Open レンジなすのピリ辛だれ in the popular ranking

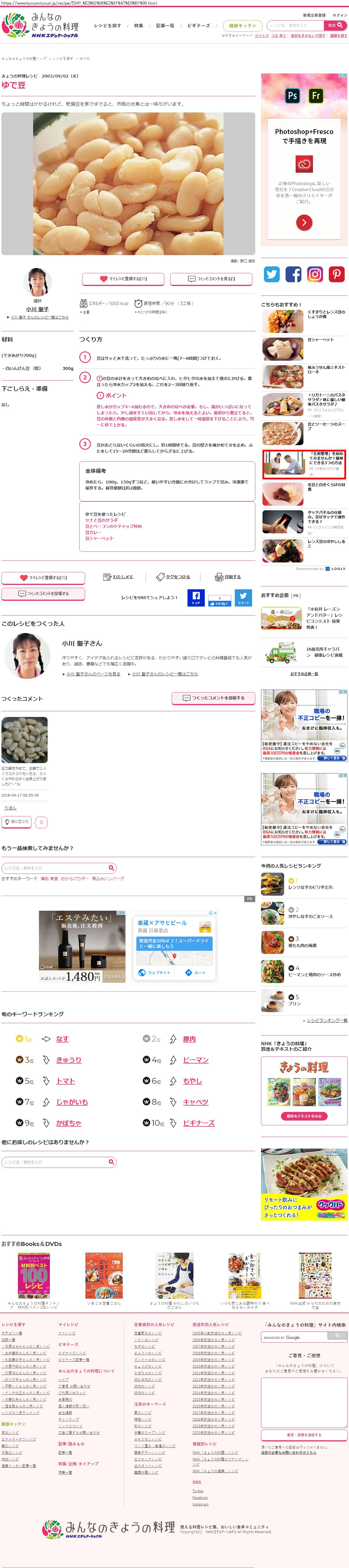tap(310, 887)
